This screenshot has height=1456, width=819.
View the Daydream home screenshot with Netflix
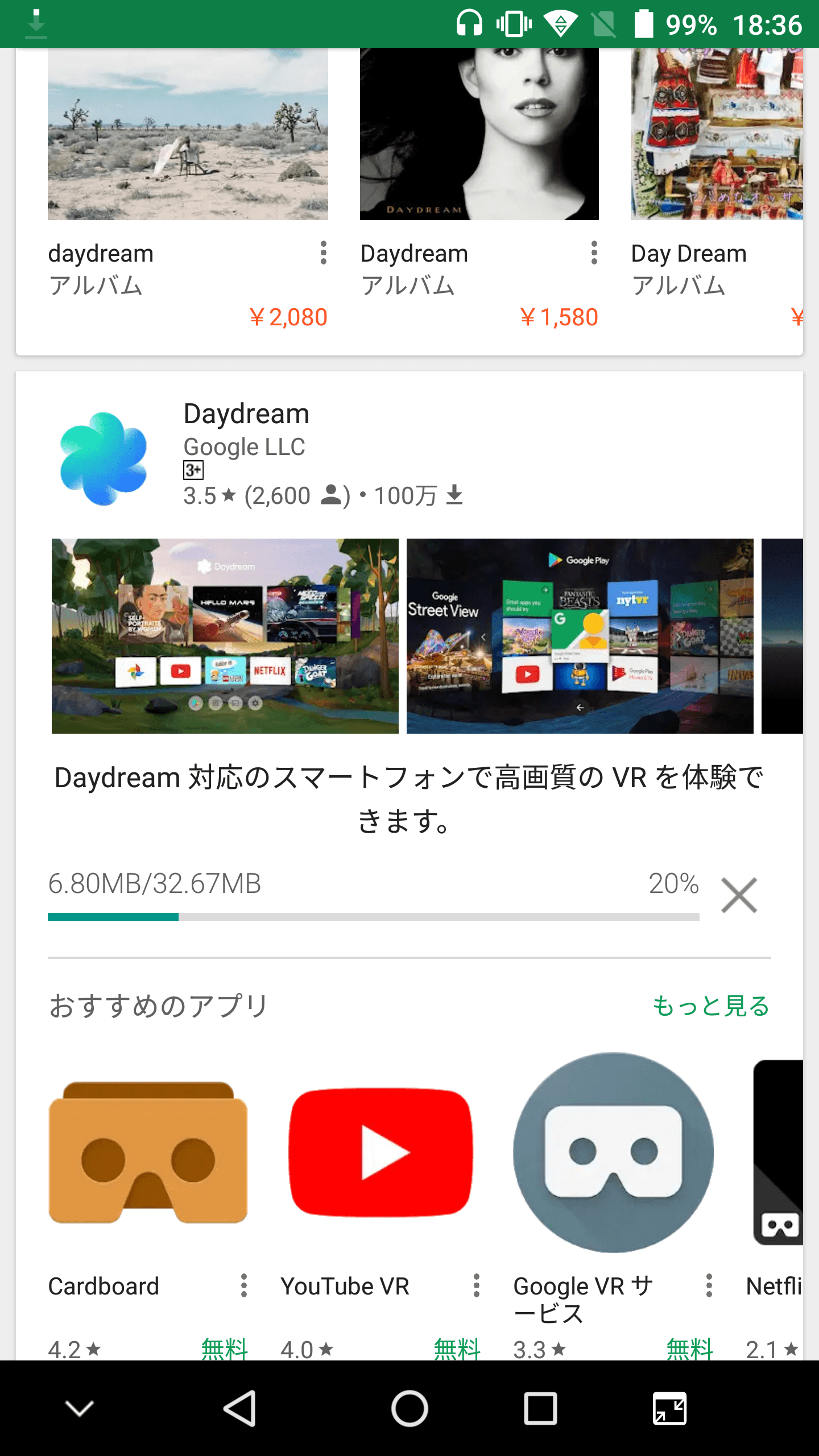pyautogui.click(x=225, y=636)
